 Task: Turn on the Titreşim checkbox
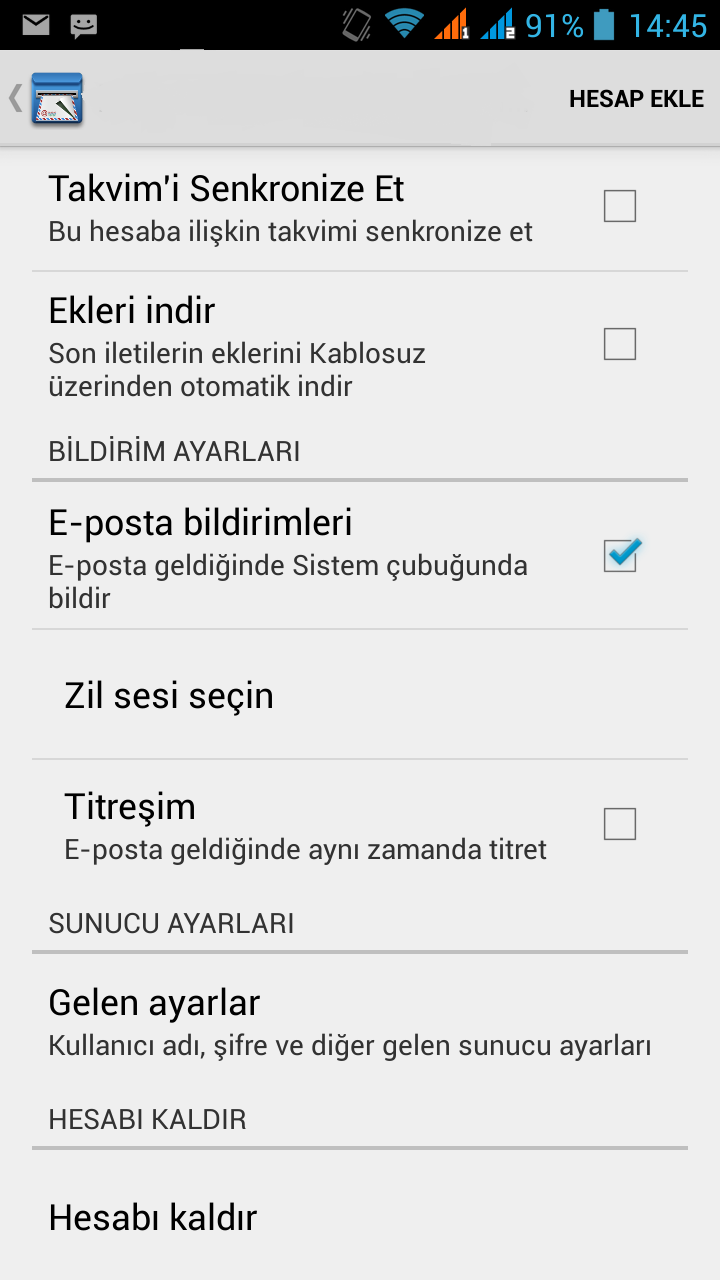620,824
